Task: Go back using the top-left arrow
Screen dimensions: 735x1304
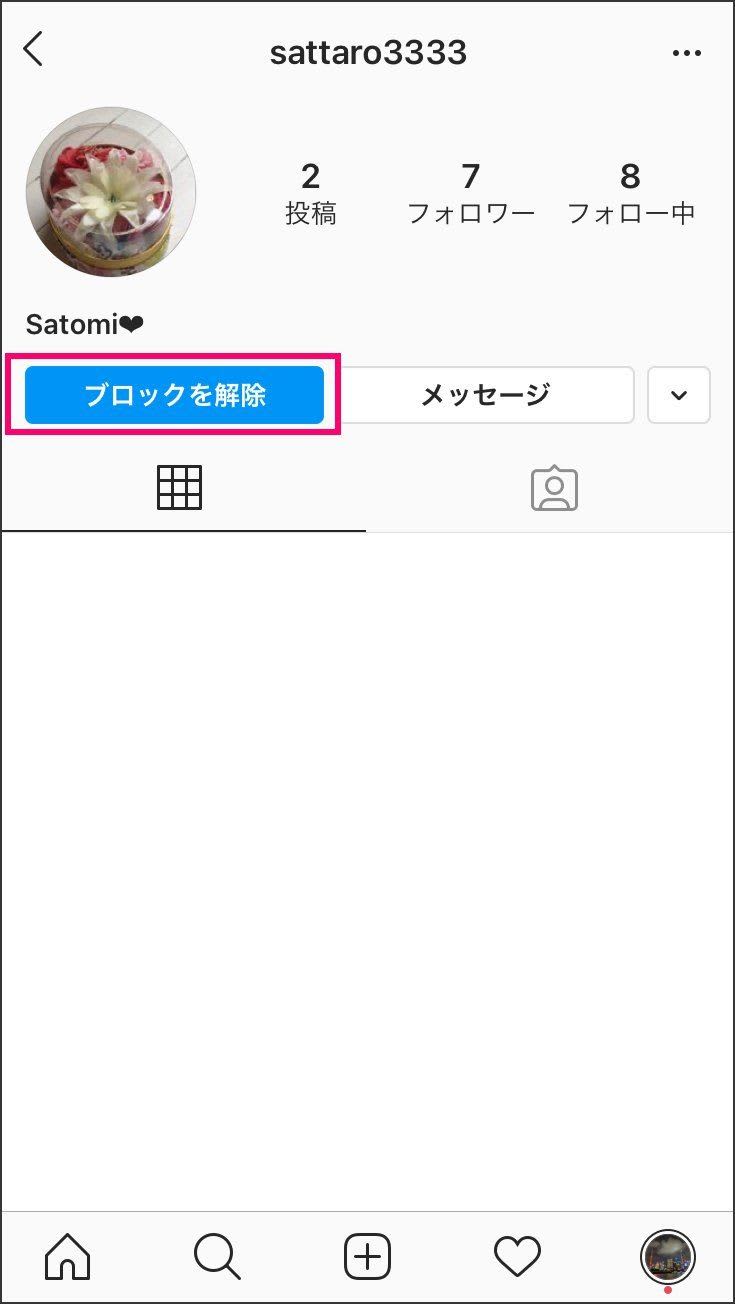Action: pos(33,49)
